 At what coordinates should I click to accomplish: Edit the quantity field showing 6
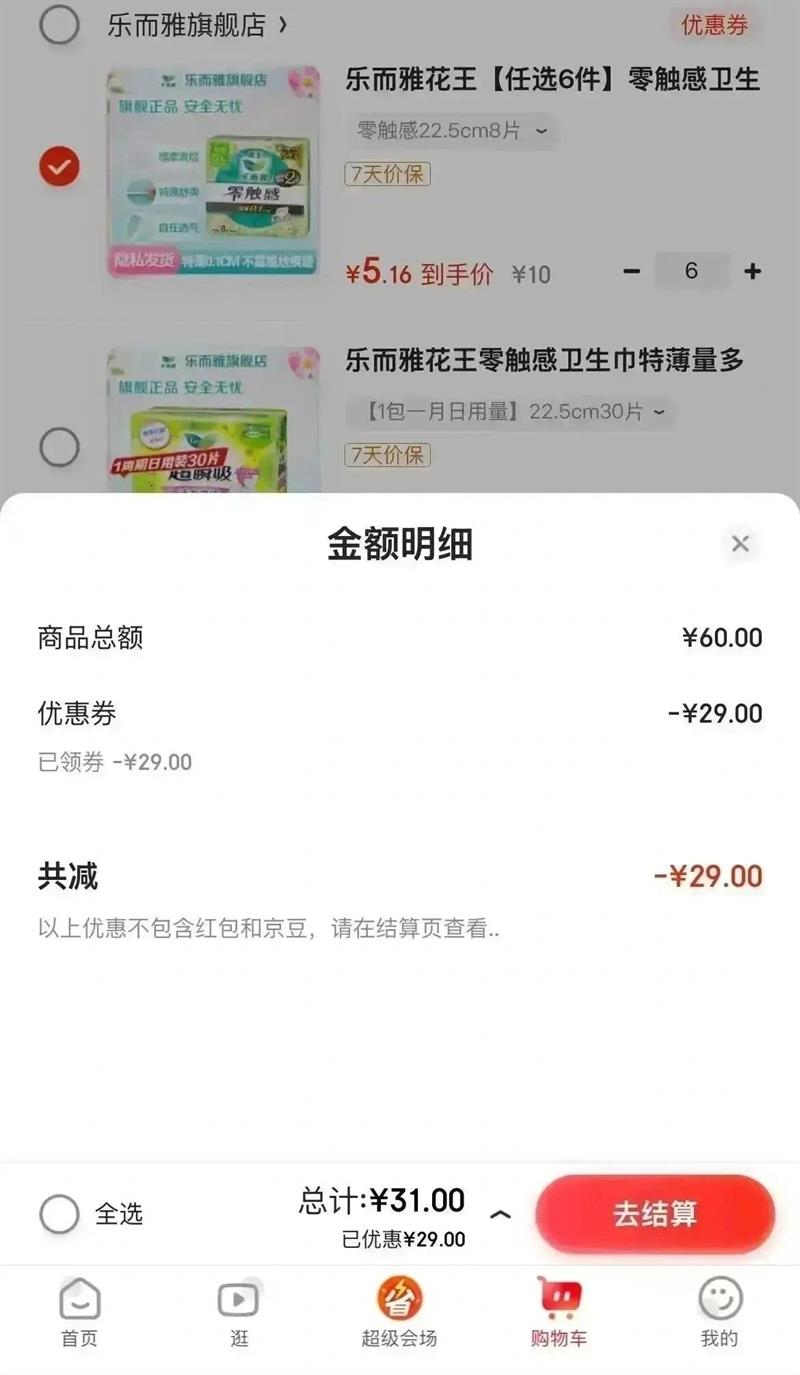point(692,271)
